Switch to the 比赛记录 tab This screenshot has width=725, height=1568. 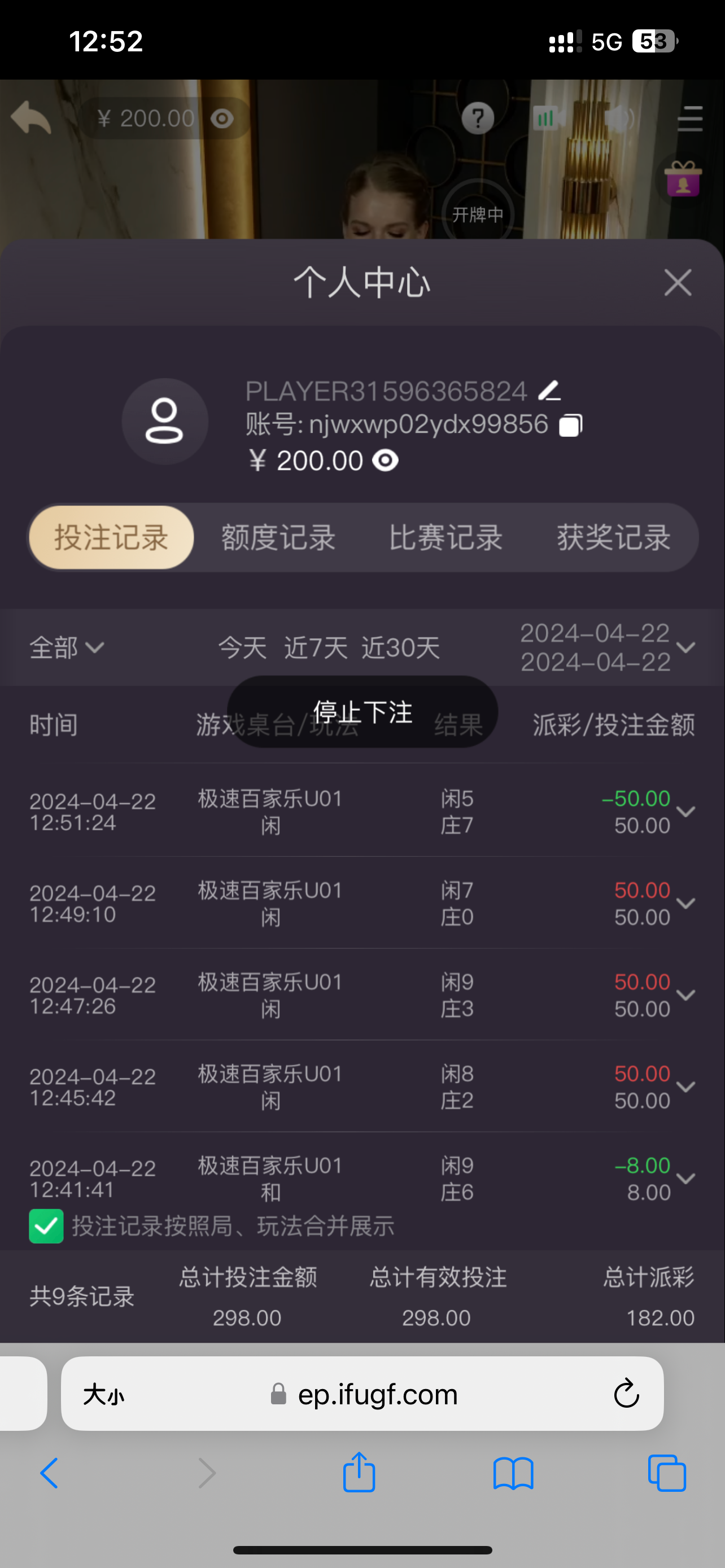446,538
